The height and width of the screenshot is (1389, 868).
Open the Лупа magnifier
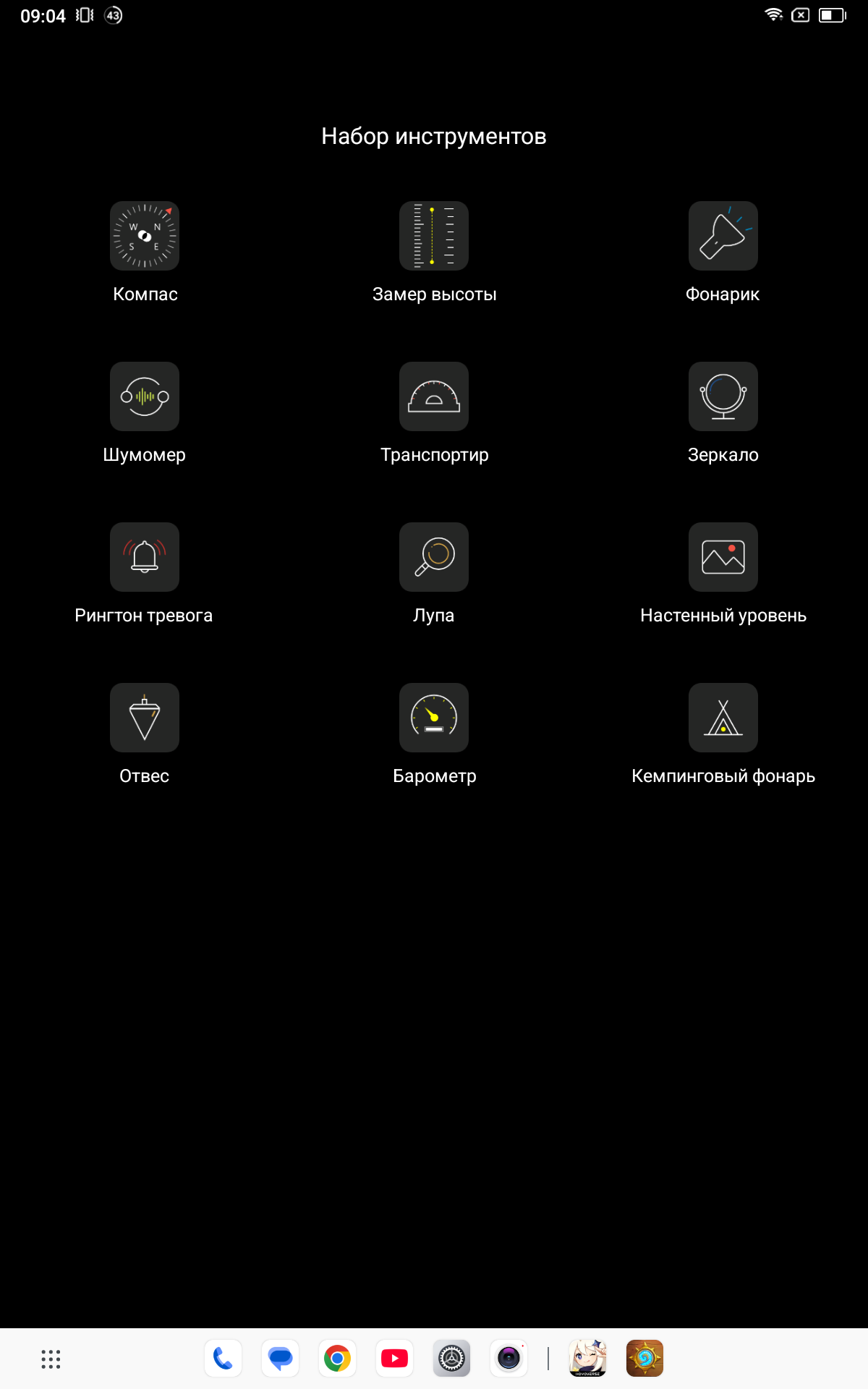click(x=434, y=557)
